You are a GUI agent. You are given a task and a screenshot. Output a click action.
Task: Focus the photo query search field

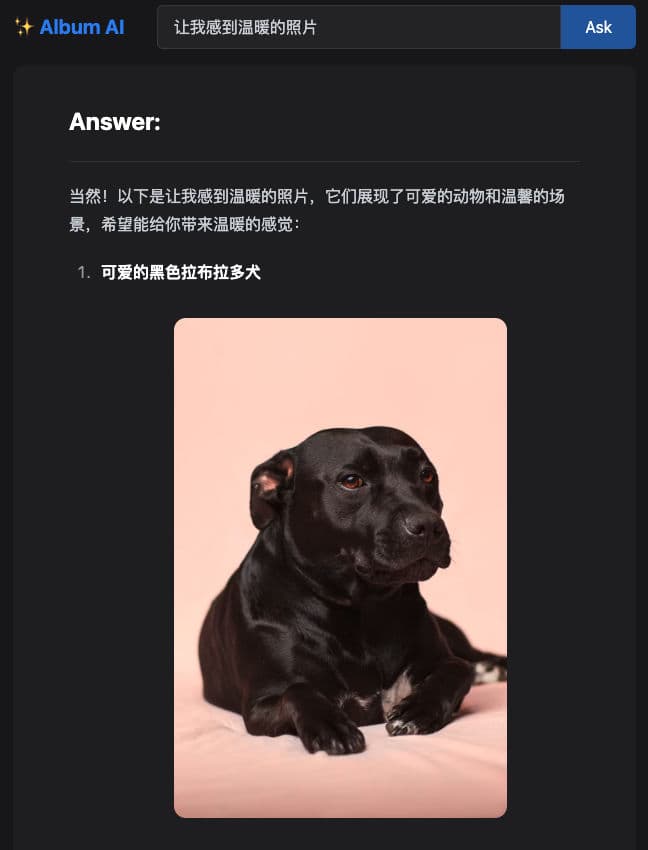pyautogui.click(x=358, y=27)
